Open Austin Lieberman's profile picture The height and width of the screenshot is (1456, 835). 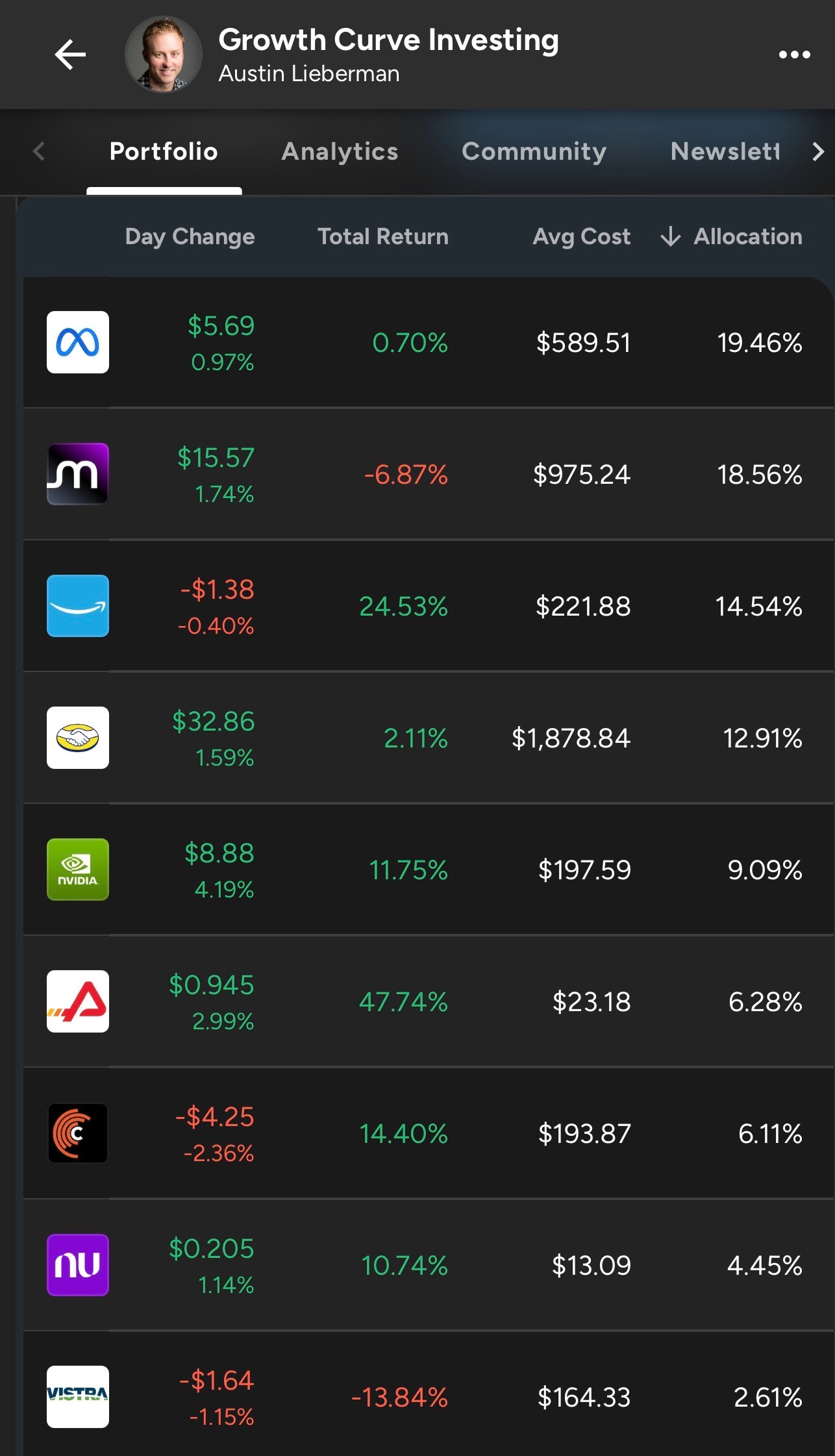click(x=163, y=55)
